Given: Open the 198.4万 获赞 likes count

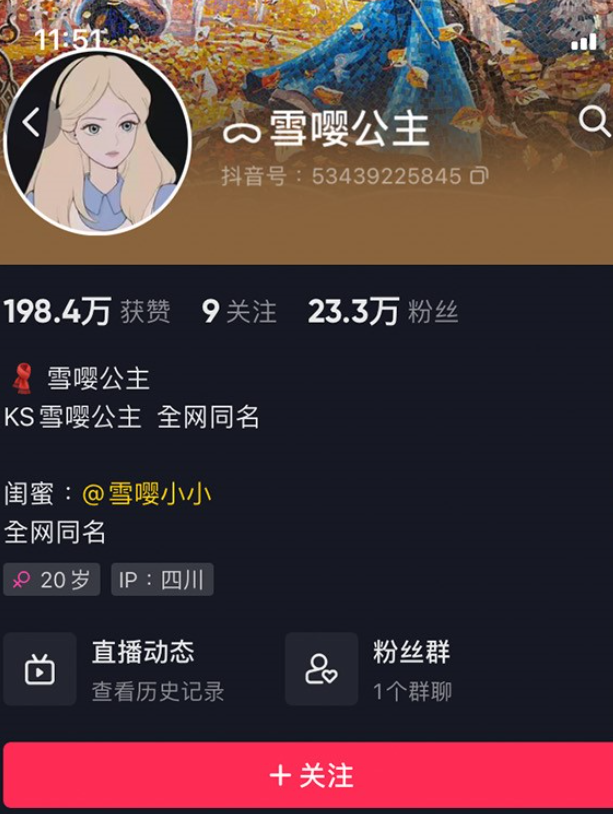Looking at the screenshot, I should 87,312.
